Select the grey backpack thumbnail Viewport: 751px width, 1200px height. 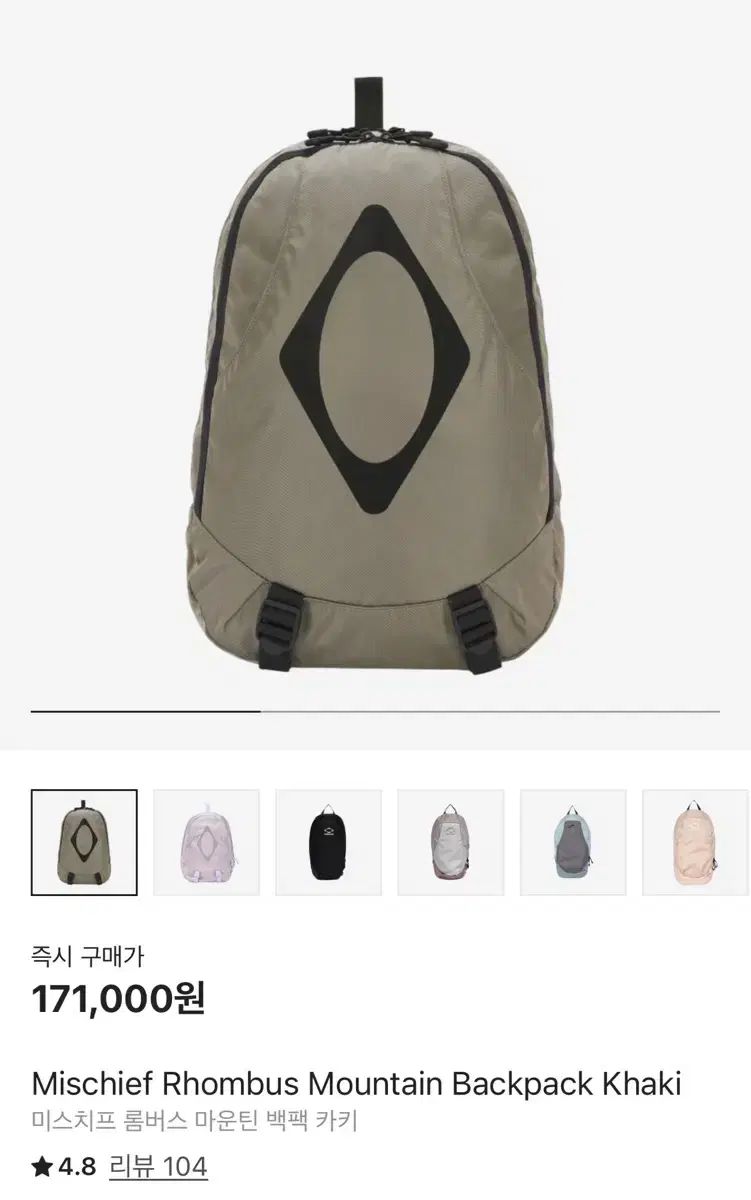450,842
